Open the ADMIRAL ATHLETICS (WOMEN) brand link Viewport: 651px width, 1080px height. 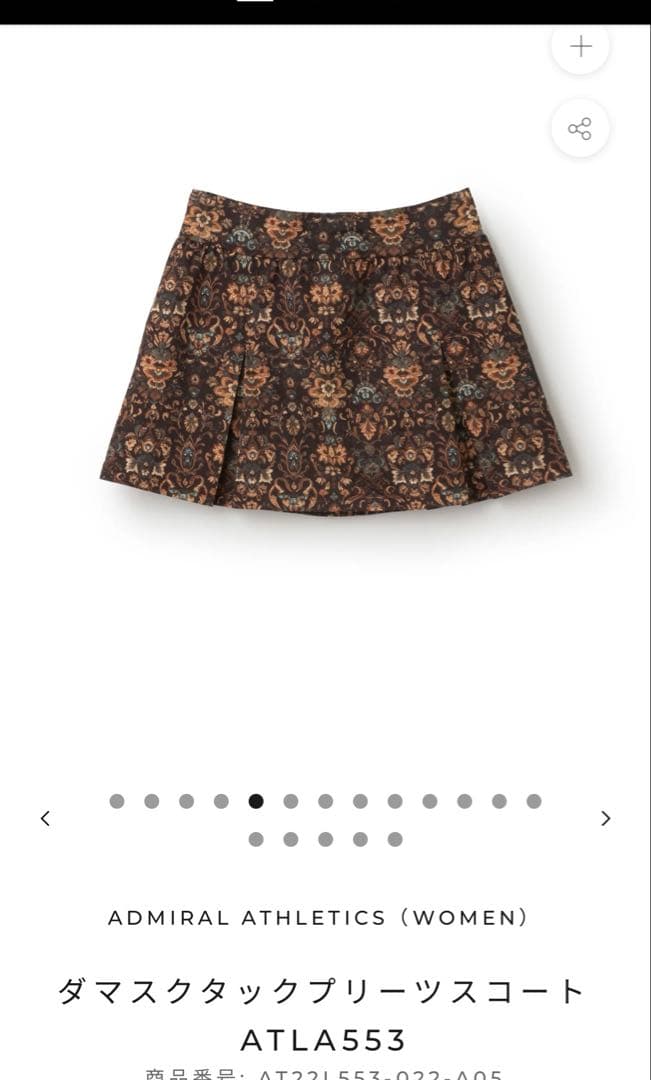(x=318, y=917)
